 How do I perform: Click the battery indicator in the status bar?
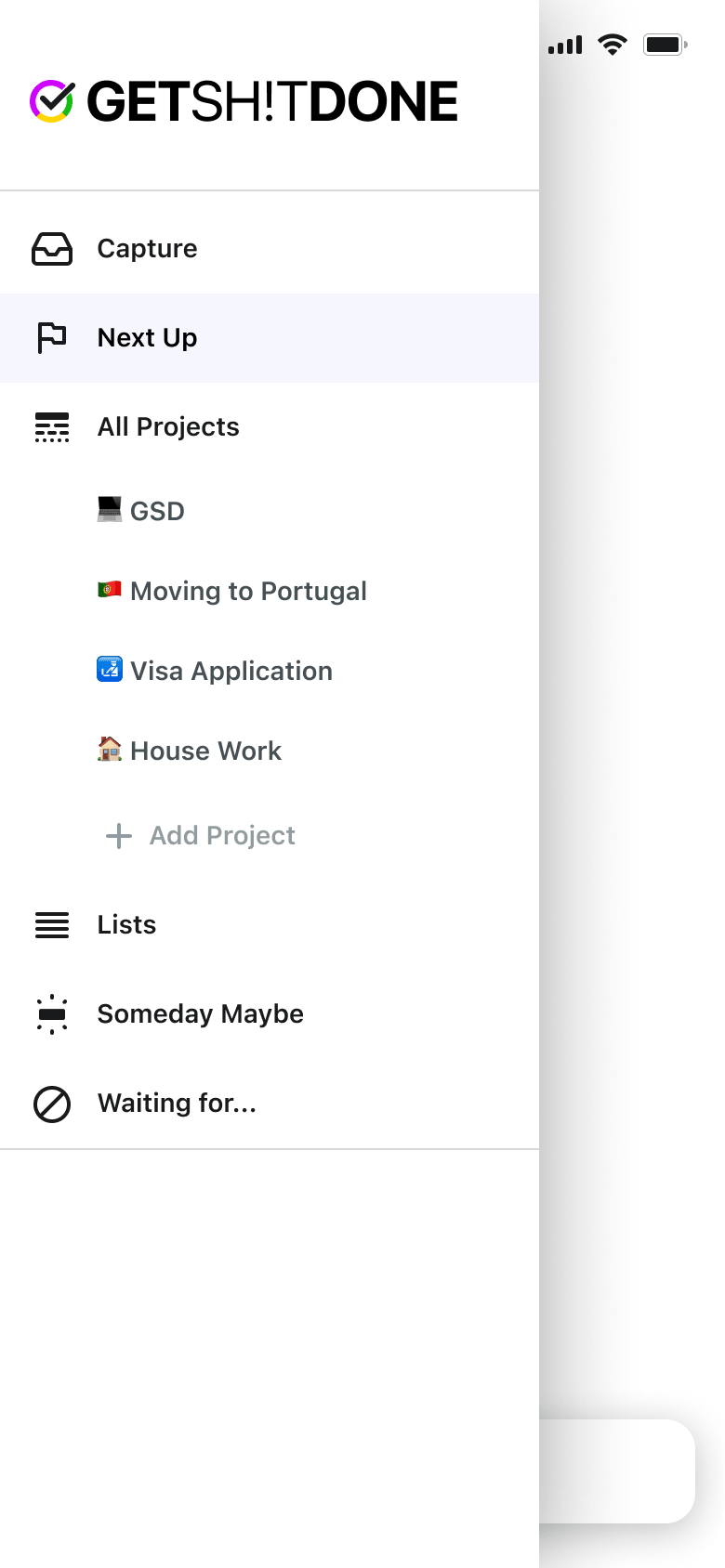[x=665, y=44]
